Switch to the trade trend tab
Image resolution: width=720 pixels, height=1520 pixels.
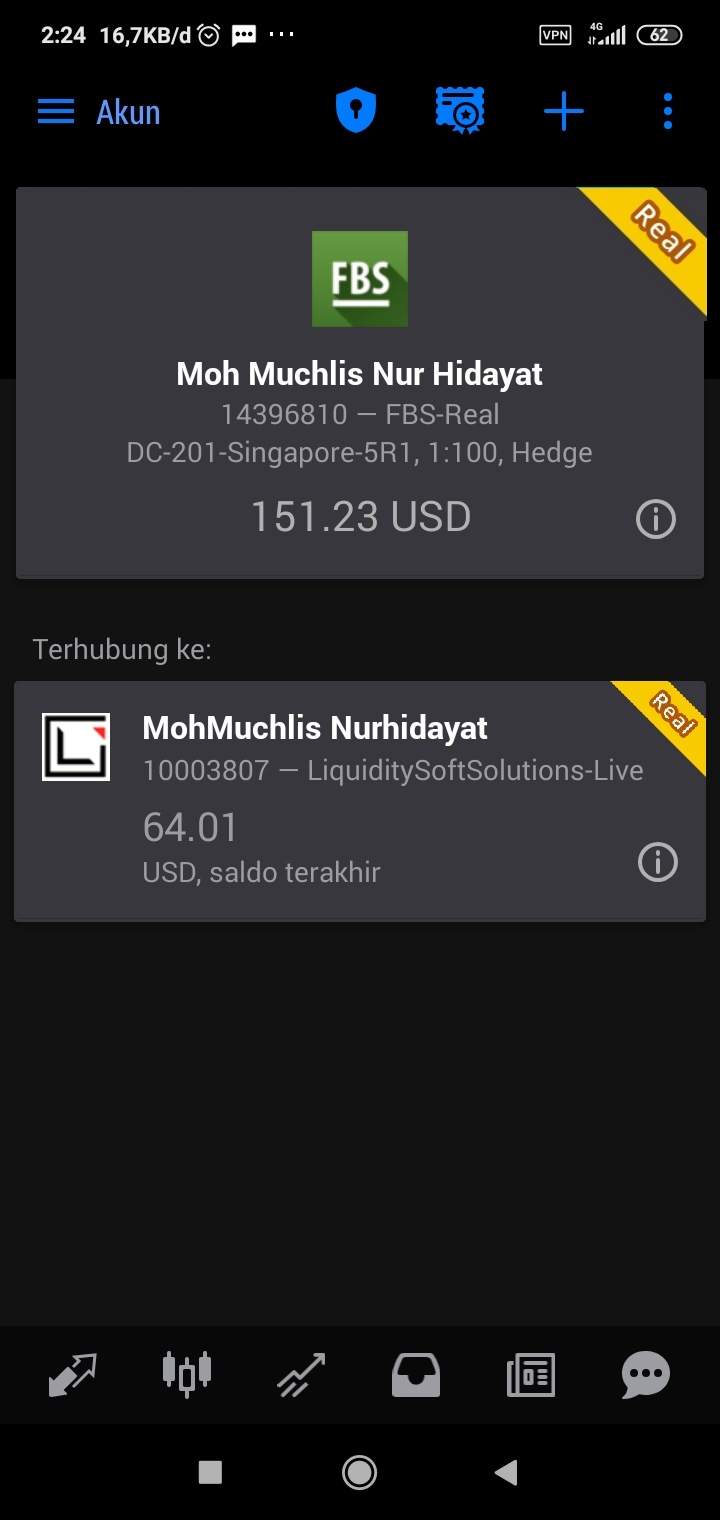301,1375
